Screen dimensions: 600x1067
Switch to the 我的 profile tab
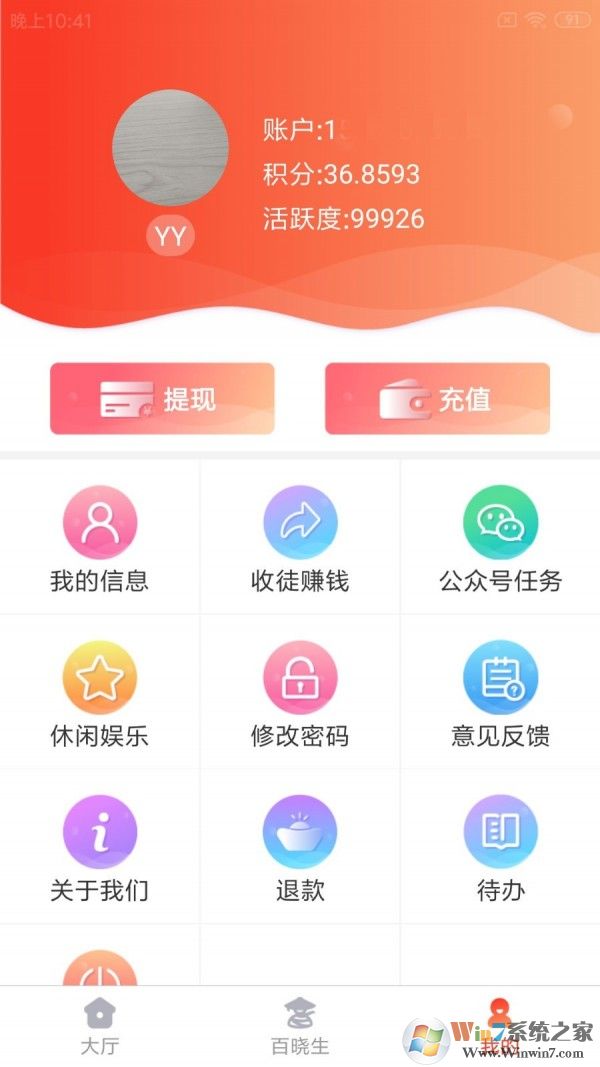tap(497, 1026)
